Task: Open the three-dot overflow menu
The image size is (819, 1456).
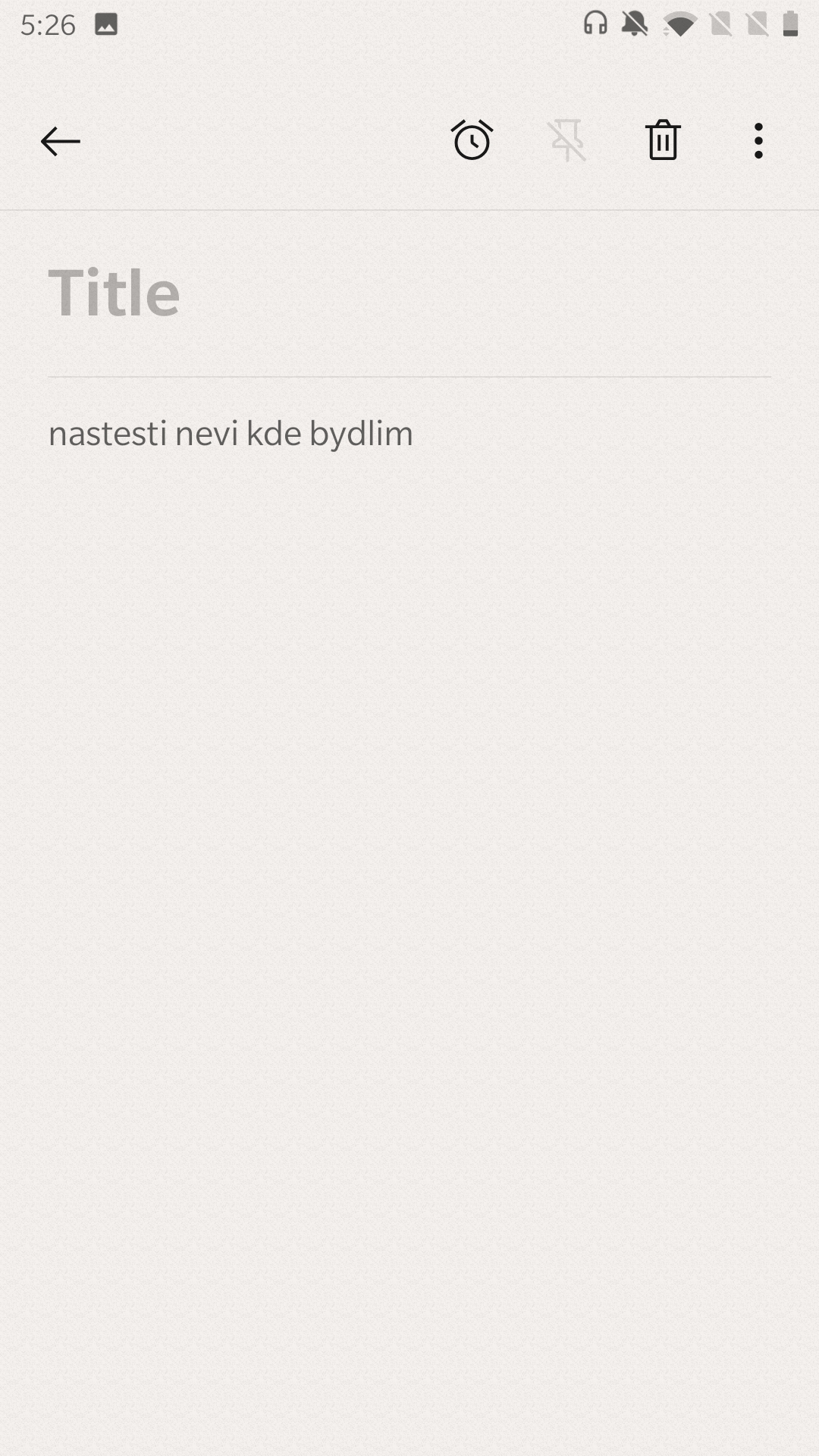Action: pos(758,141)
